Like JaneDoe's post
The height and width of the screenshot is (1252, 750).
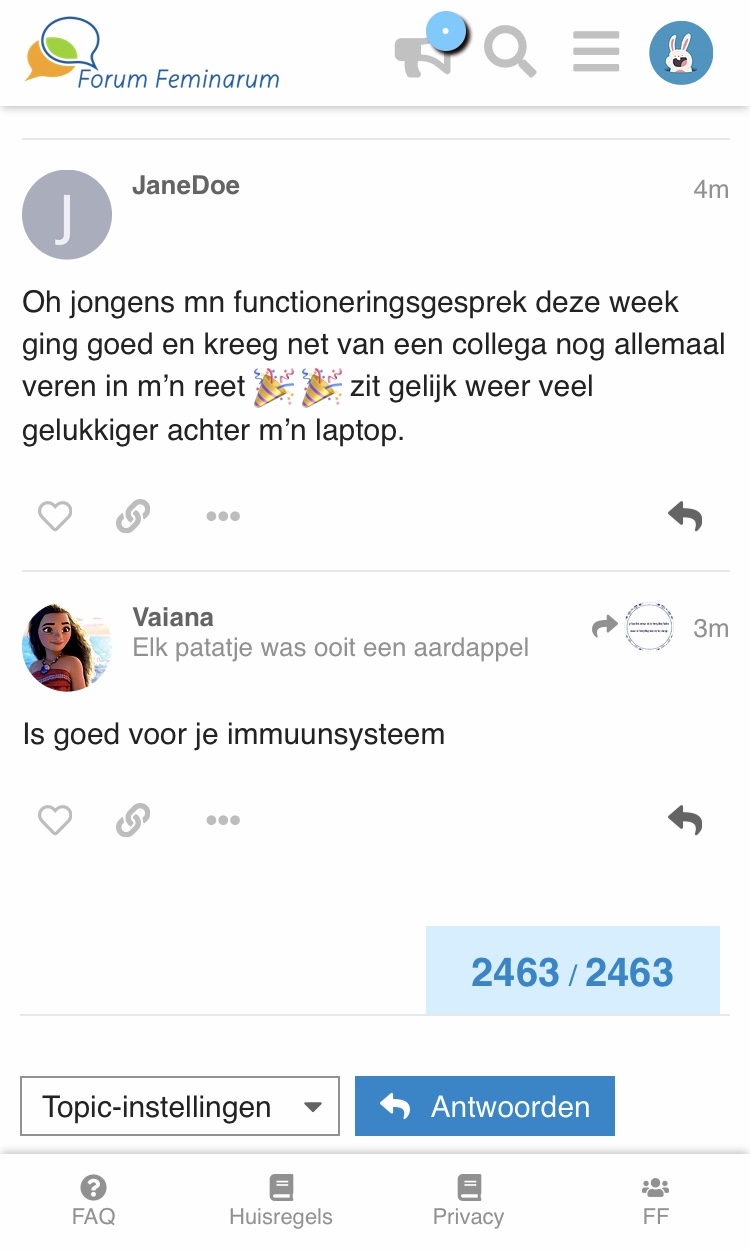point(55,517)
